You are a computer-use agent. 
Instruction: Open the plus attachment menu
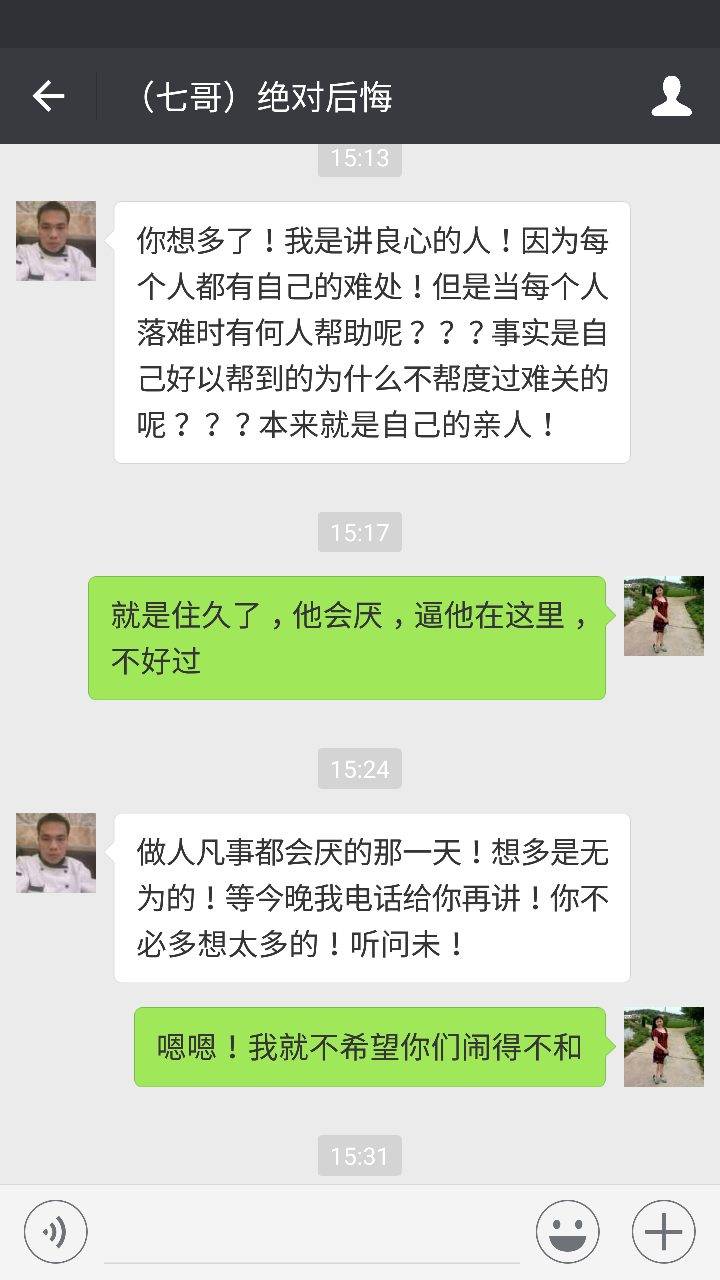[x=663, y=1232]
